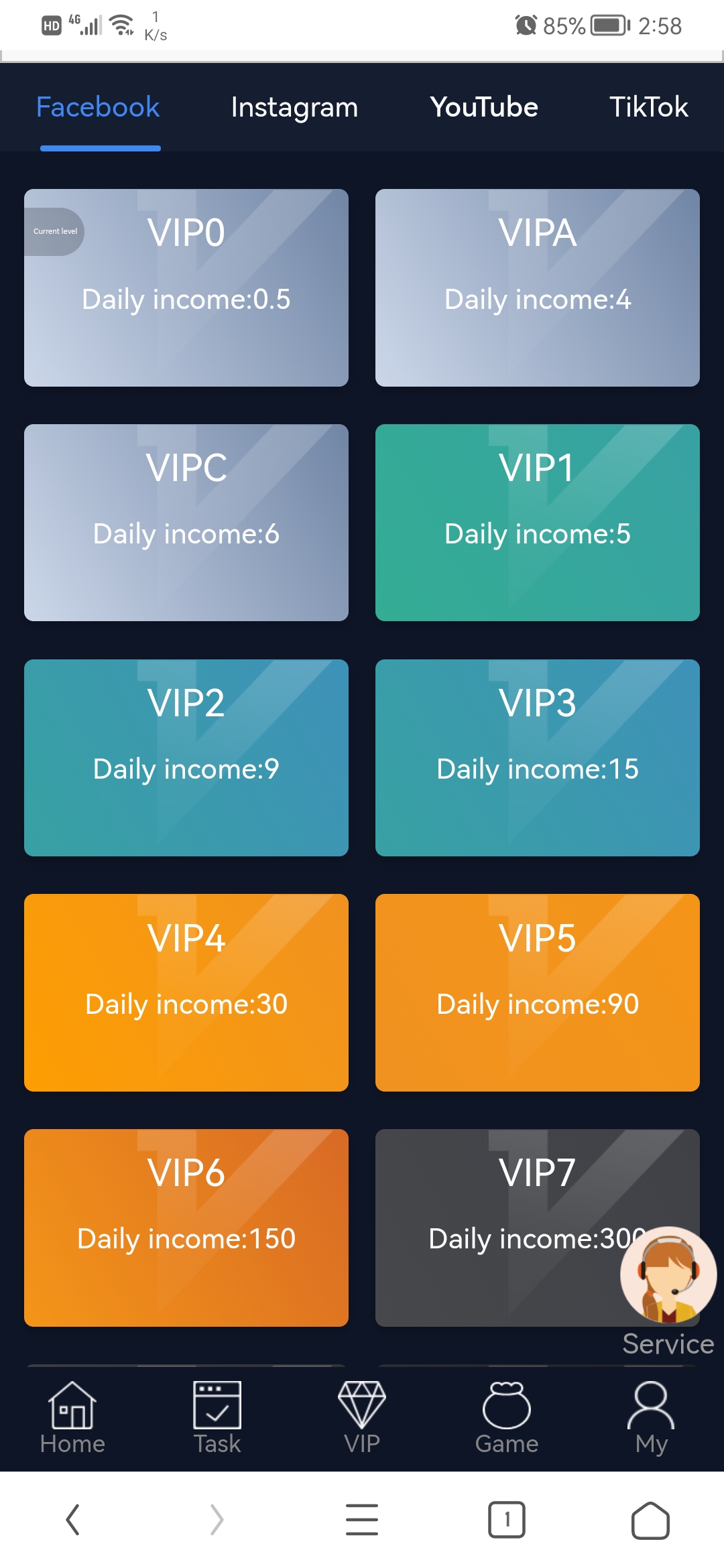Screen dimensions: 724x1568
Task: Switch to the Game tab
Action: (x=507, y=1418)
